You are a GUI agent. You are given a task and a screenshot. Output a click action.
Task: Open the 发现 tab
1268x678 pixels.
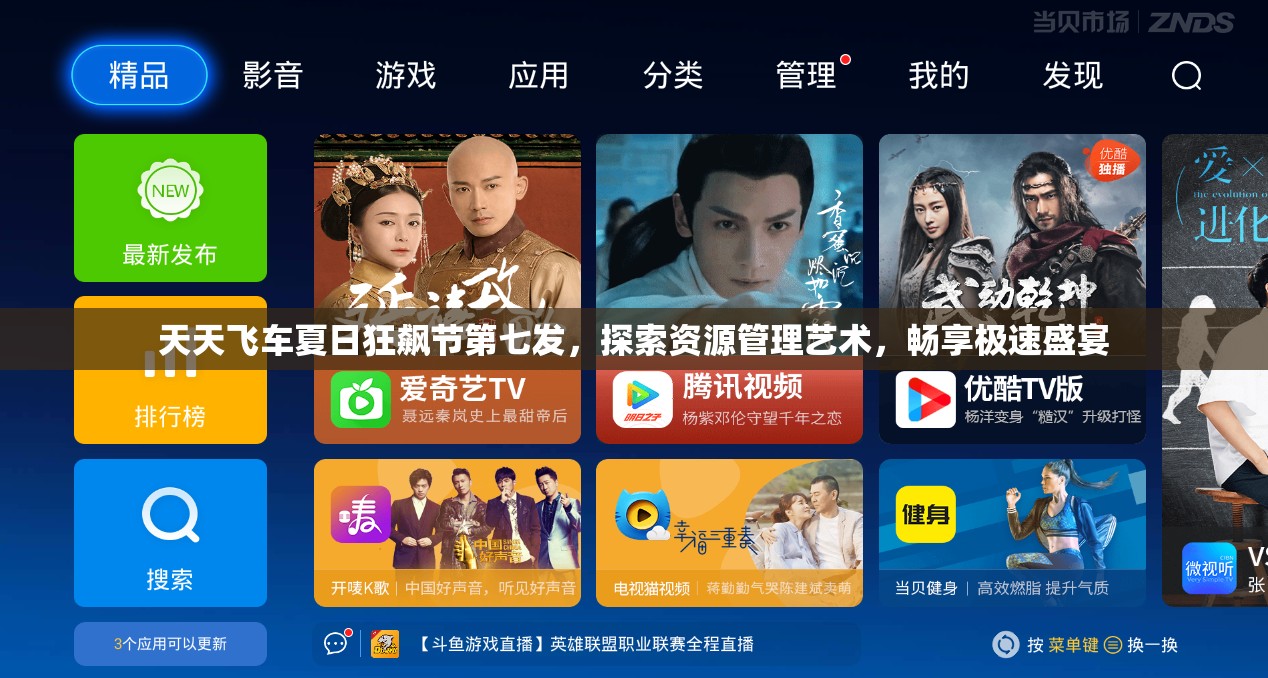1072,75
